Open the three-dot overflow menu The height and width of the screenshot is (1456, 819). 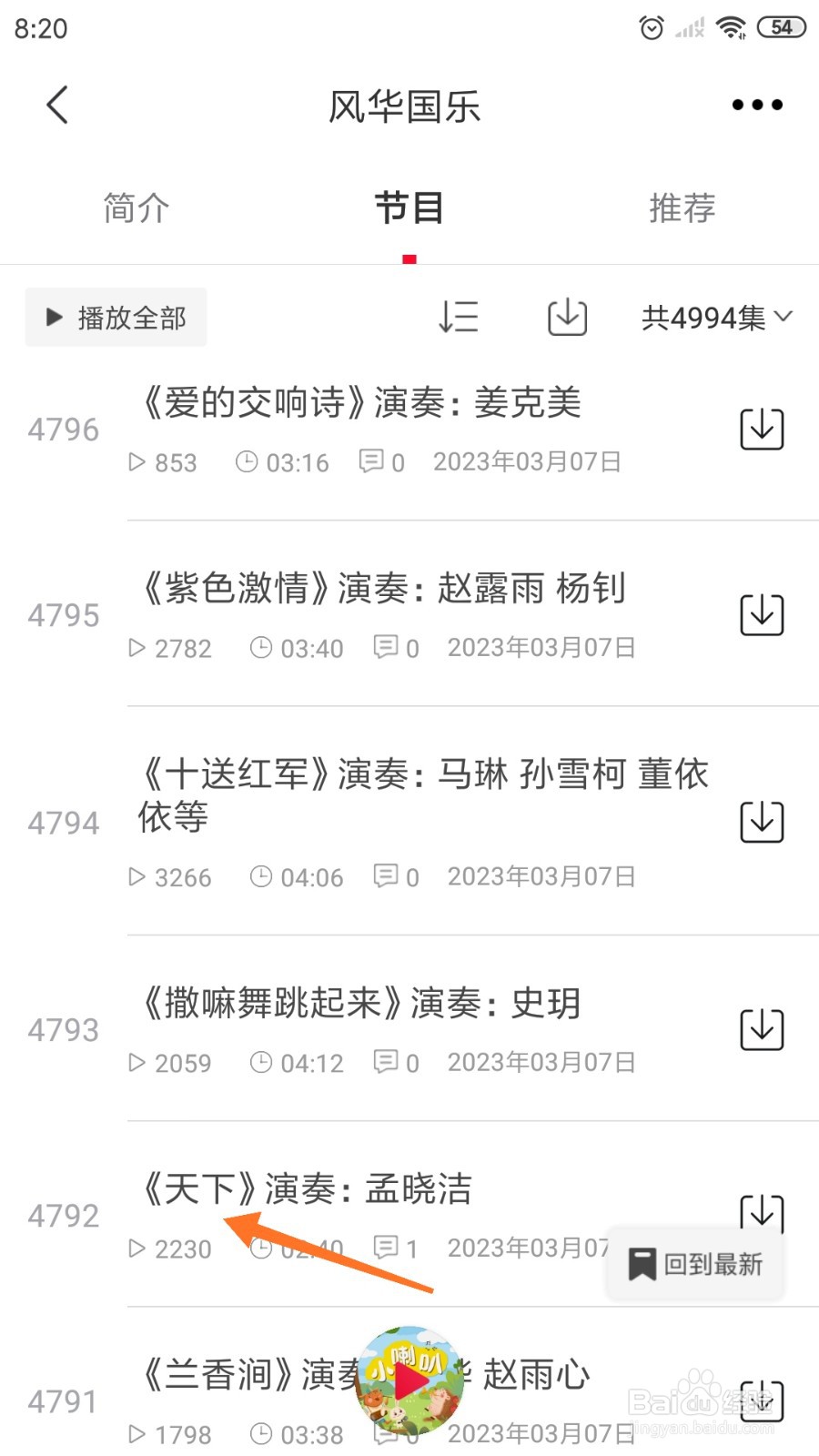(757, 105)
